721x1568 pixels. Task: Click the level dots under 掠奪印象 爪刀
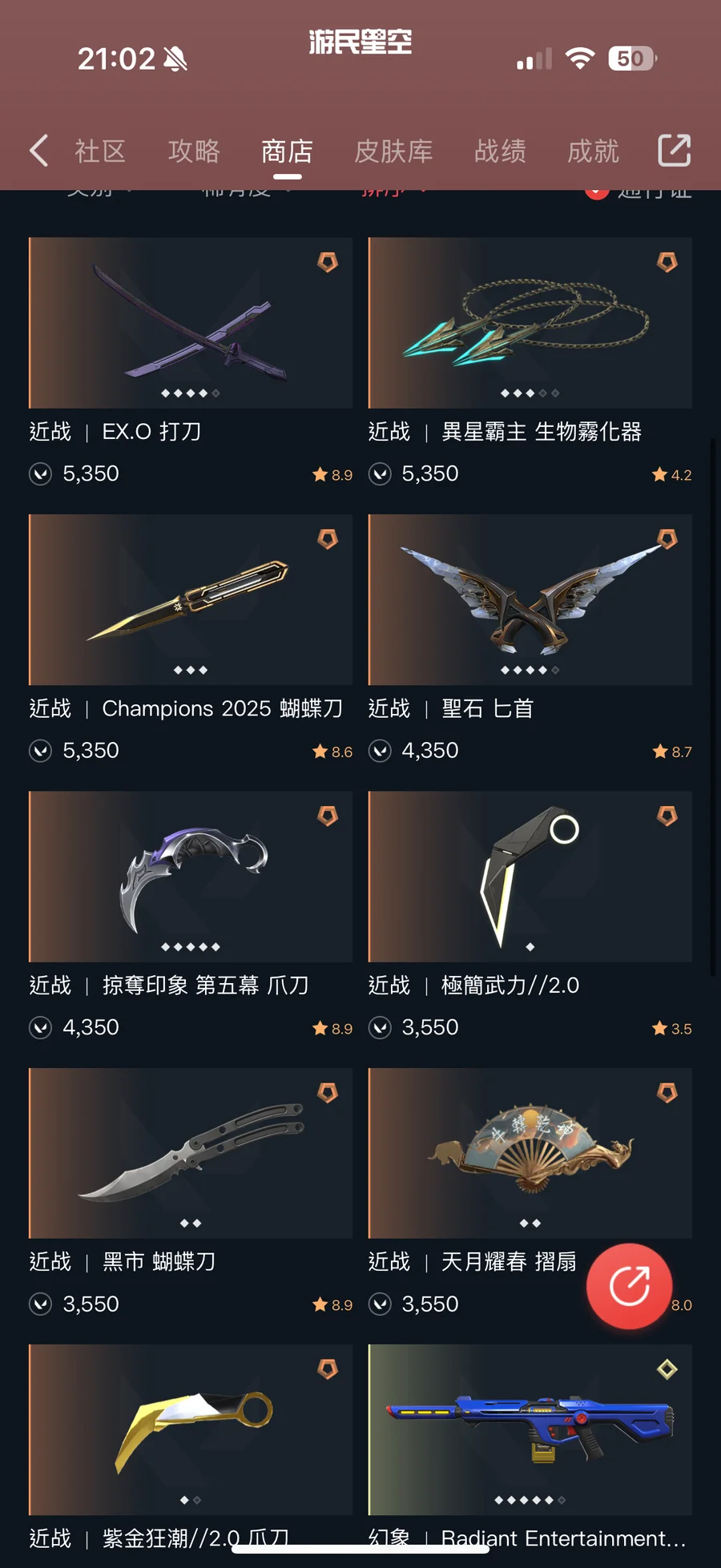click(x=190, y=945)
